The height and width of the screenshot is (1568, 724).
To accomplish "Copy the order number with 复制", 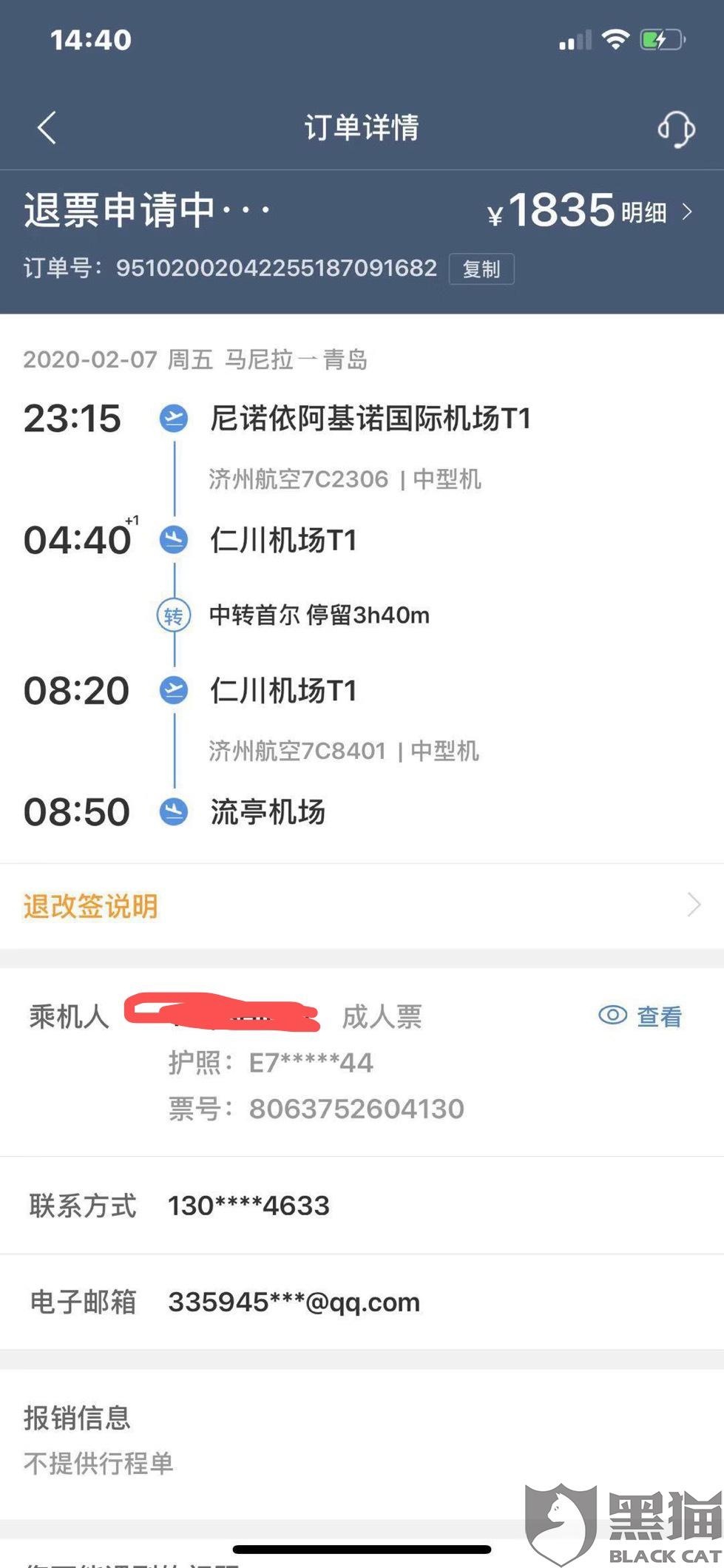I will click(x=481, y=269).
